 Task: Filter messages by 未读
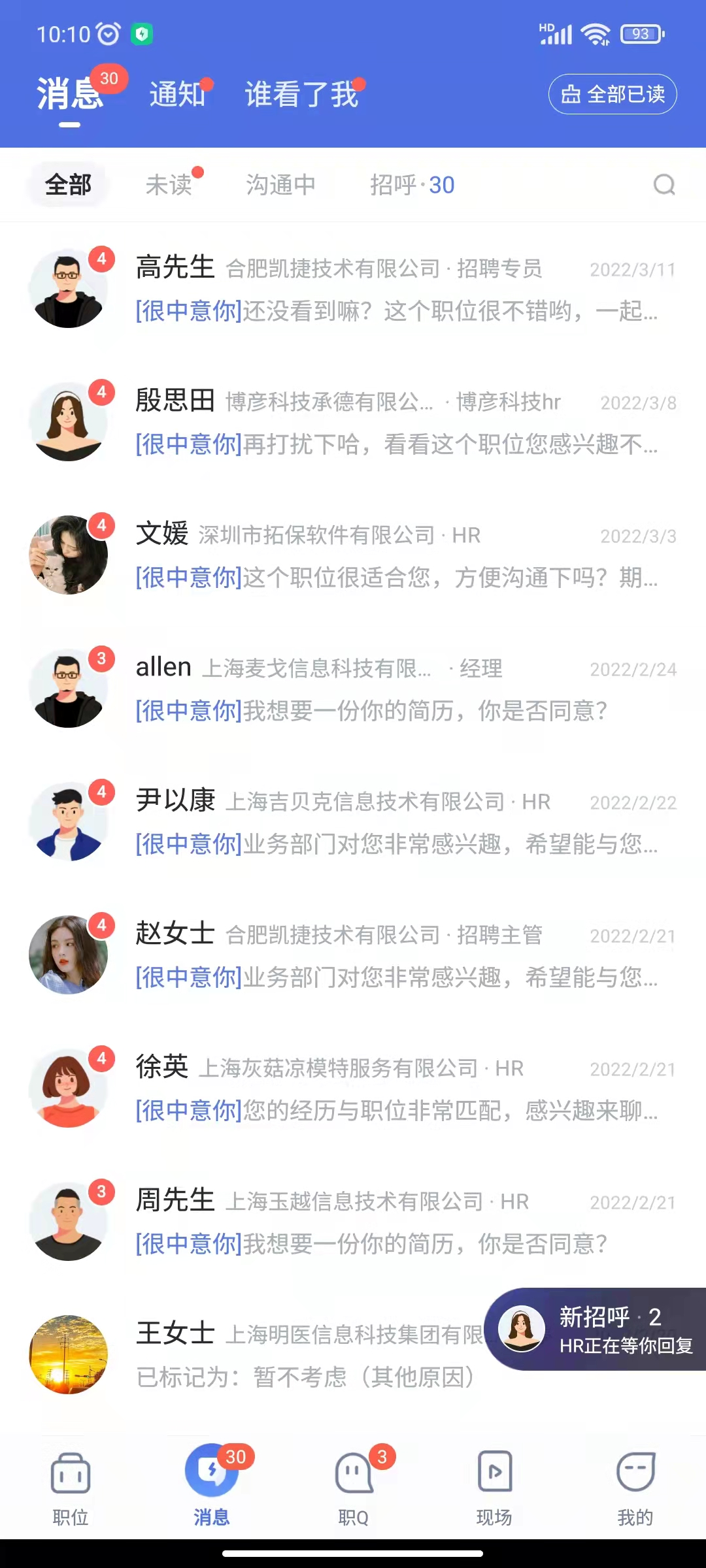[x=169, y=185]
